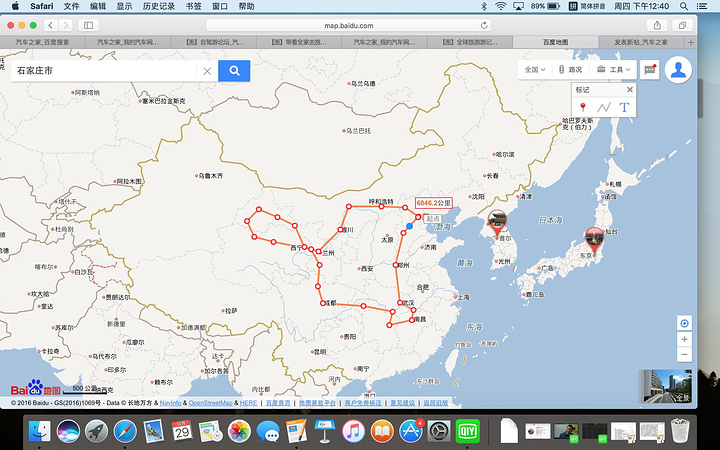
Task: Close the 标记 marker panel
Action: point(629,89)
